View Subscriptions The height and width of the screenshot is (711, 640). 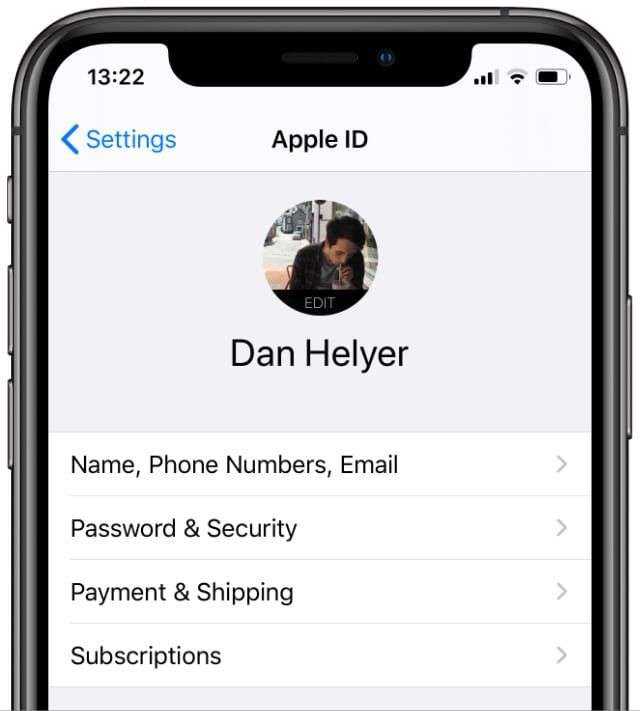319,656
